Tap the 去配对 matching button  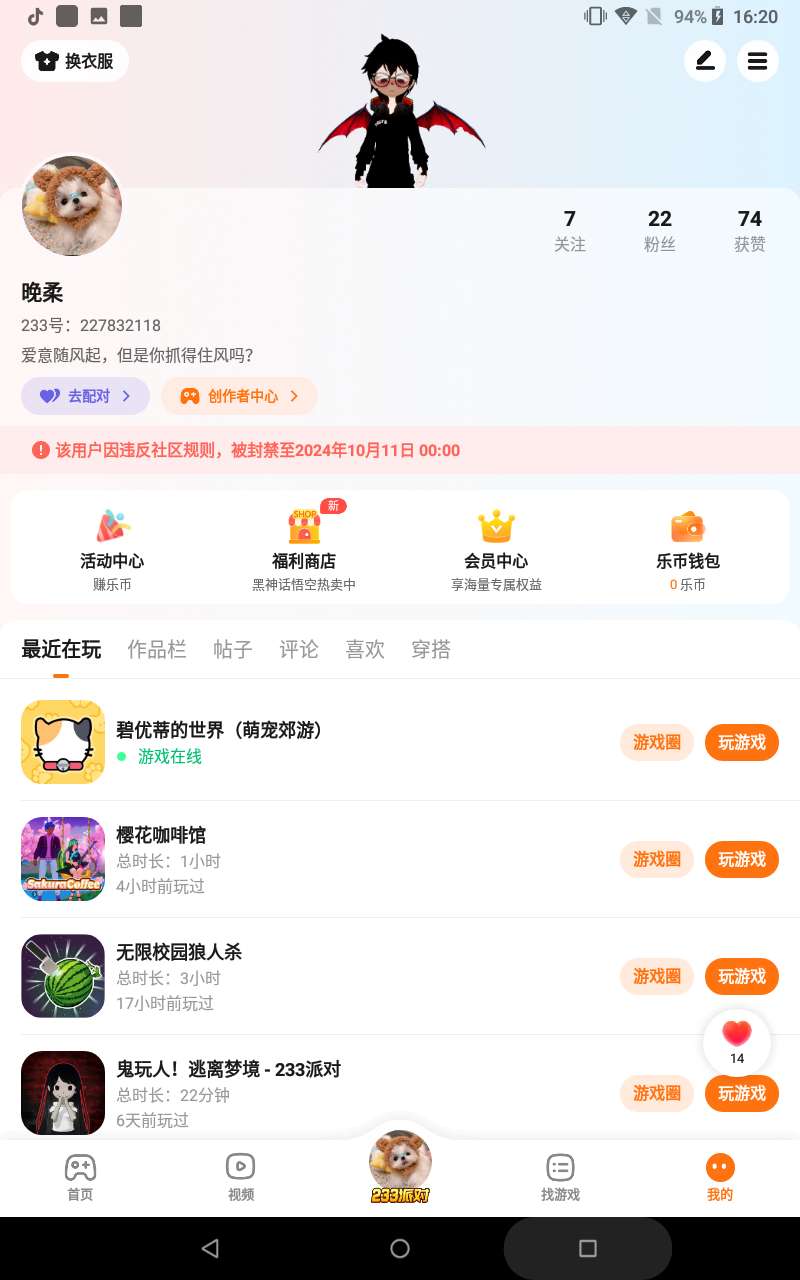tap(85, 396)
